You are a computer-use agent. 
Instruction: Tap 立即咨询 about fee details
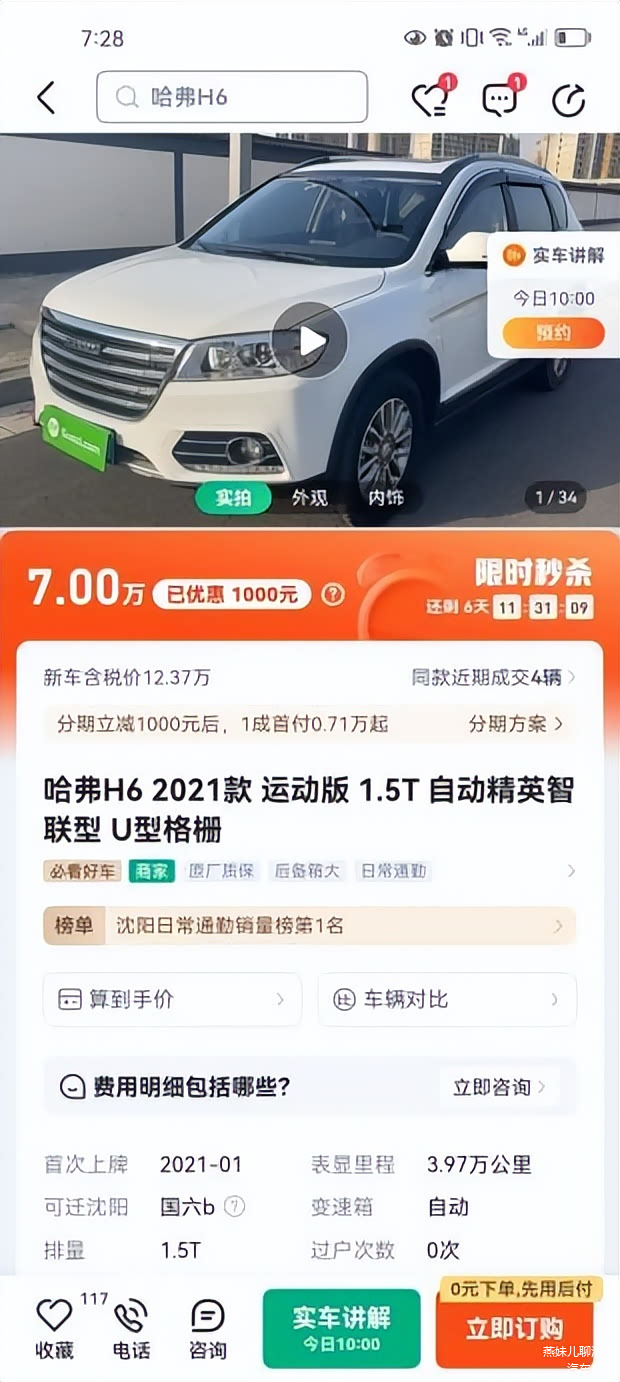[x=499, y=1087]
